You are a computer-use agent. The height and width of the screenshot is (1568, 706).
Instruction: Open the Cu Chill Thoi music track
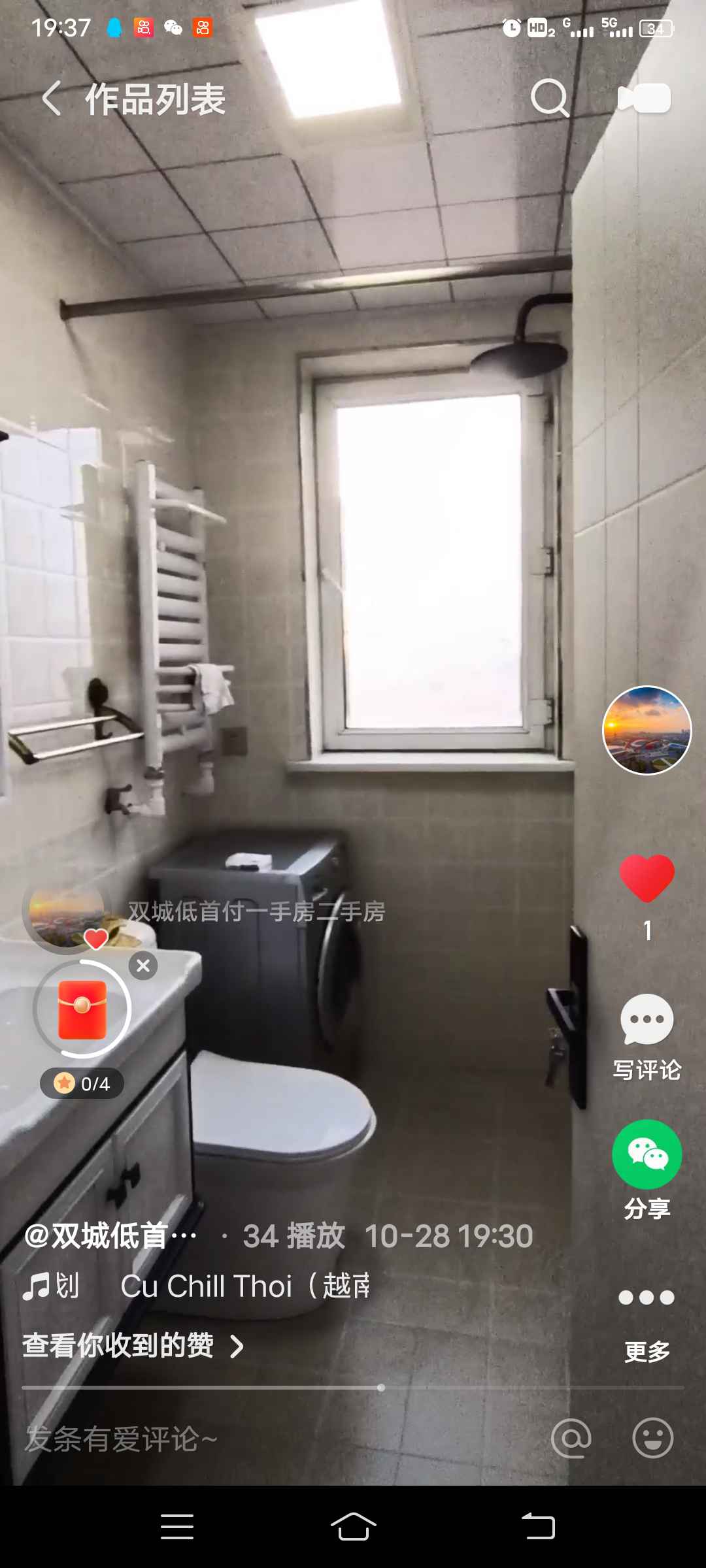click(x=242, y=1286)
